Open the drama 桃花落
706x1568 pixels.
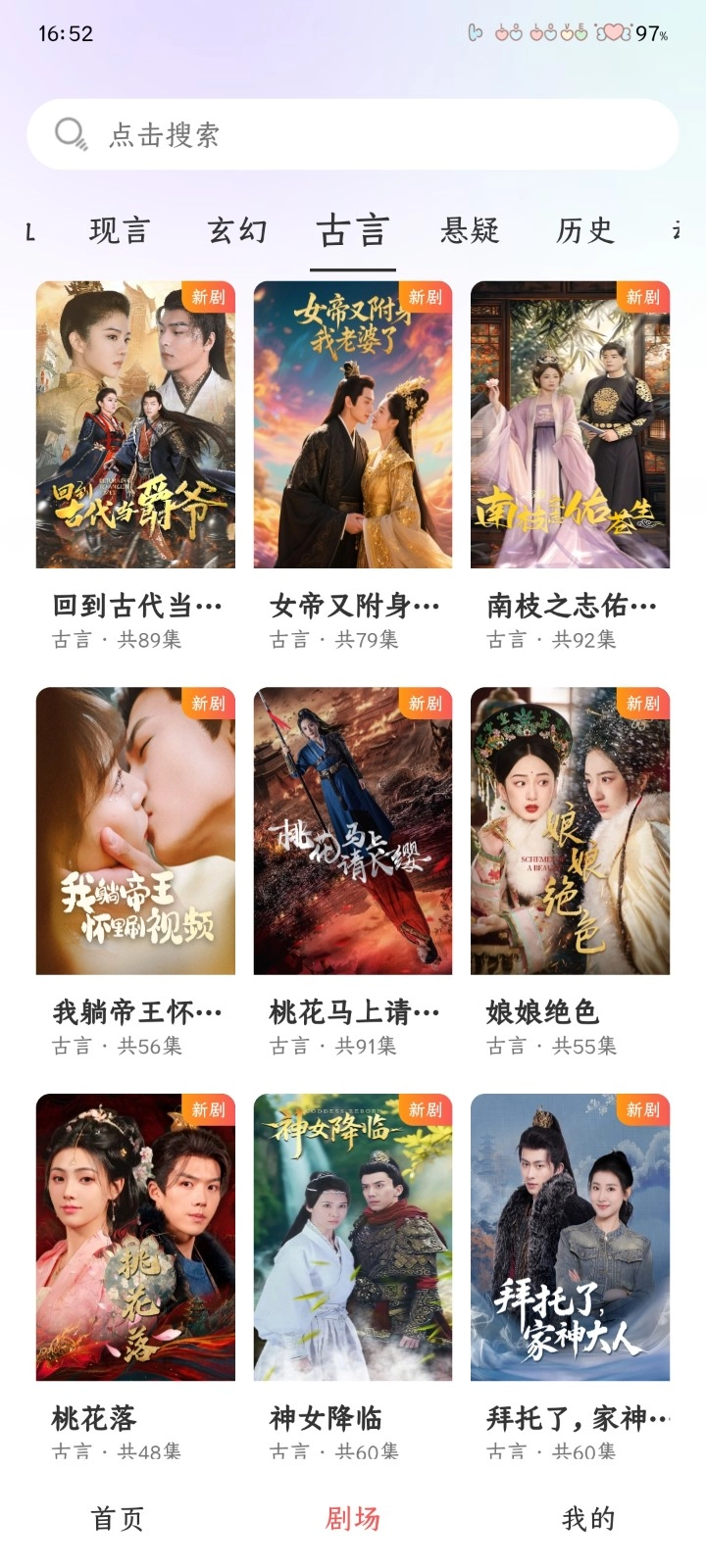(x=135, y=1237)
